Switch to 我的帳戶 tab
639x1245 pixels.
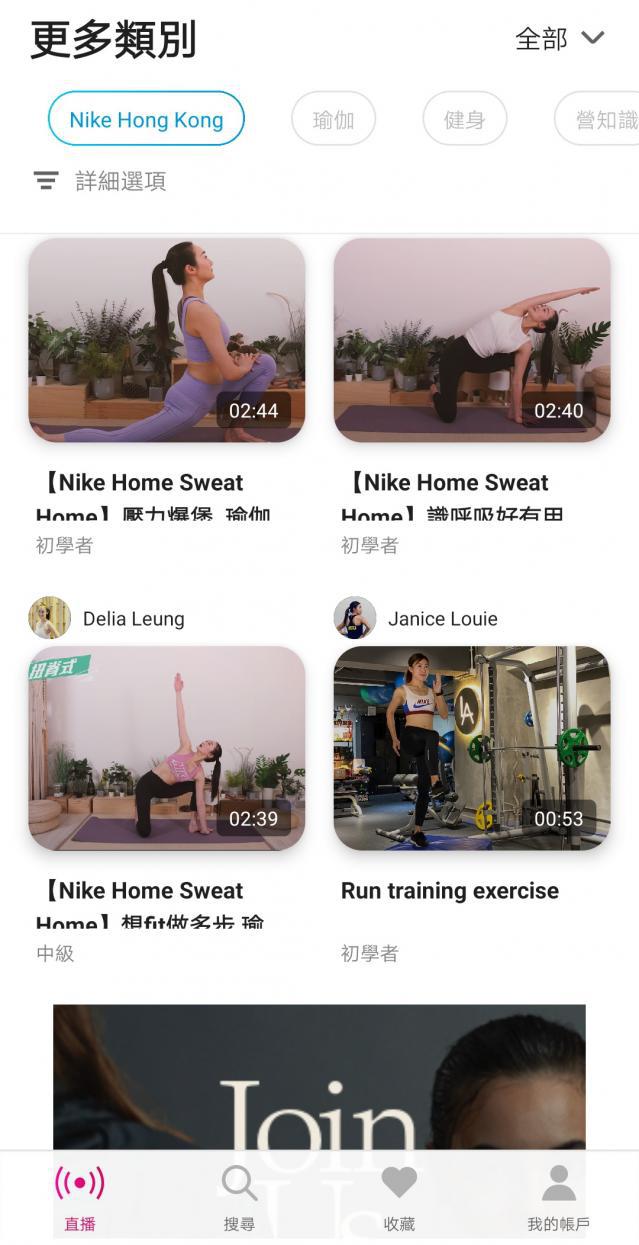pyautogui.click(x=558, y=1197)
